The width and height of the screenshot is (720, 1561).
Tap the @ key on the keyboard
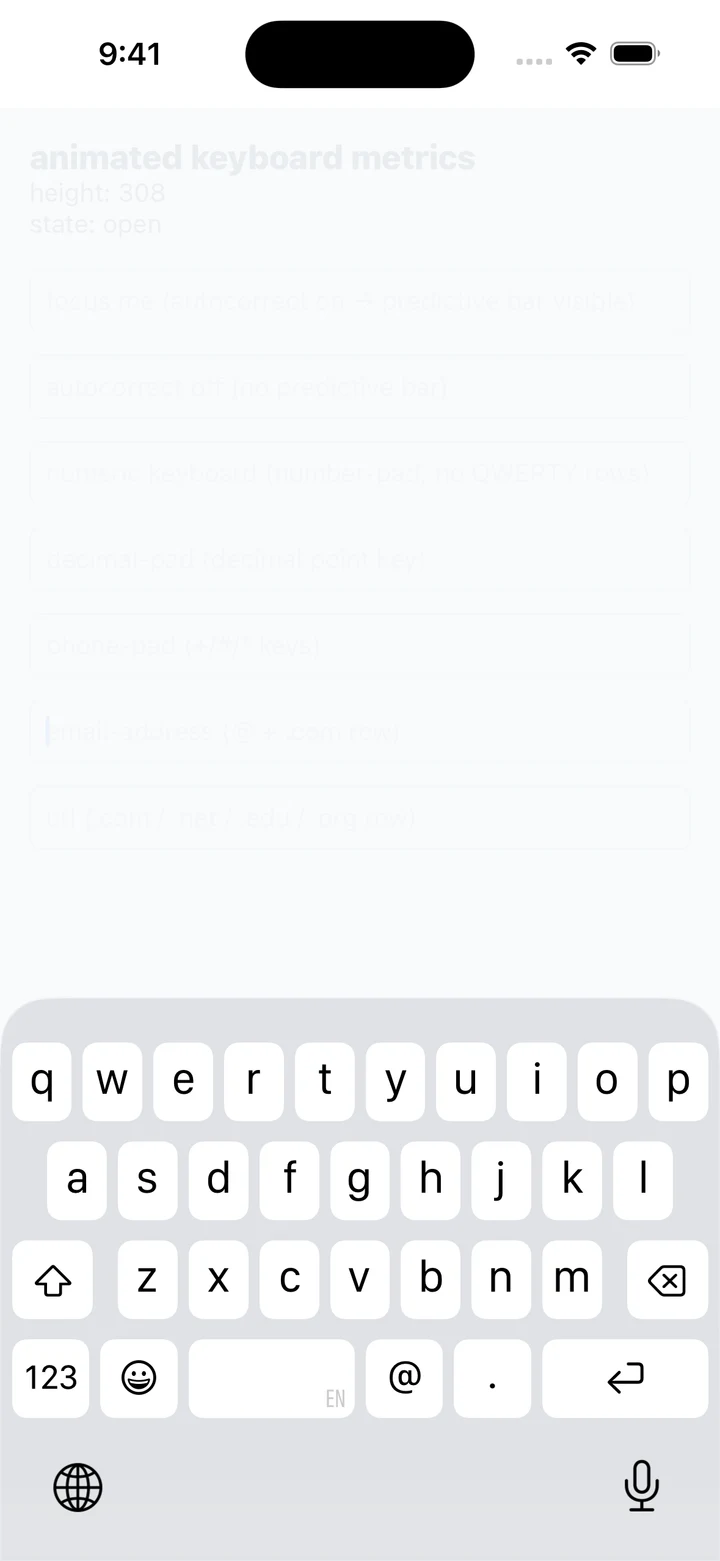[x=404, y=1378]
